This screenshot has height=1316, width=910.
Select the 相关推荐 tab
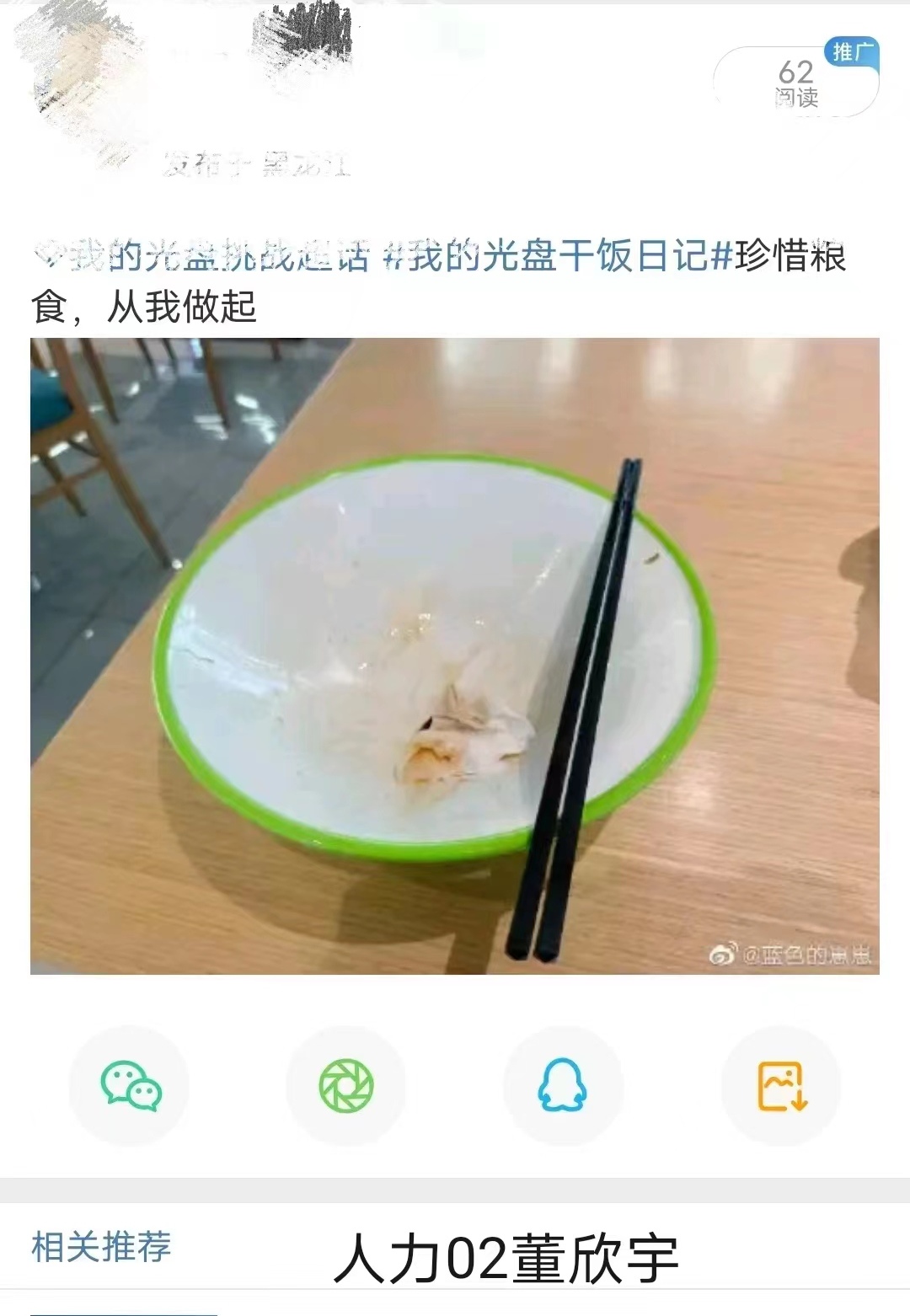point(101,1247)
